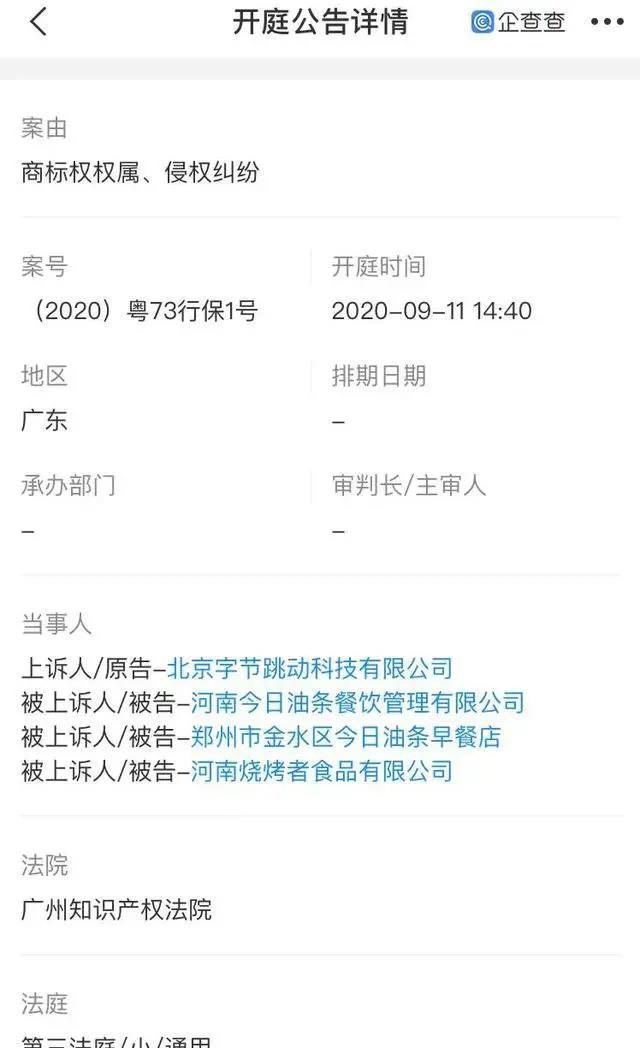Open 河南今日油条餐饮管理有限公司 company link

(357, 703)
